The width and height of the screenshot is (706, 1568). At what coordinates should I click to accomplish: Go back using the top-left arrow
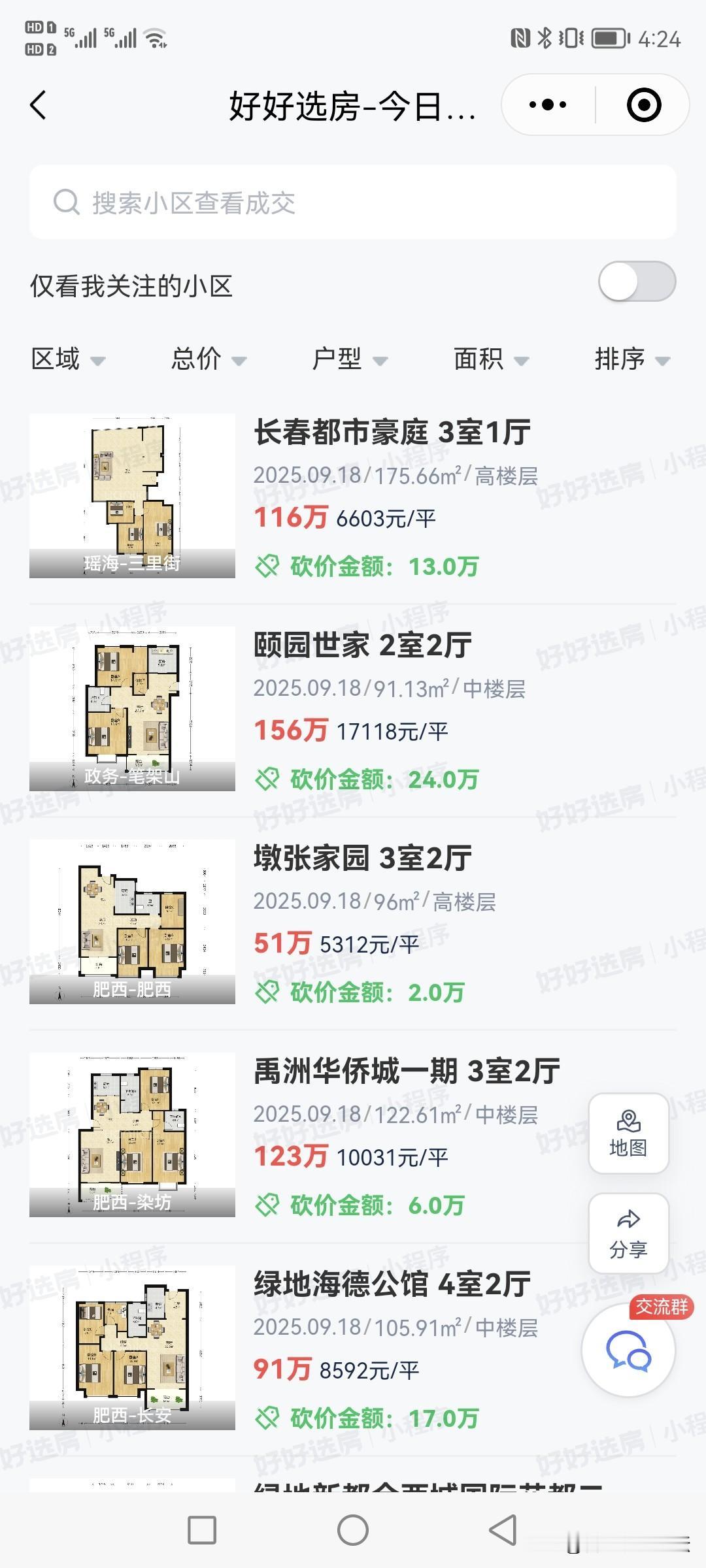(39, 105)
